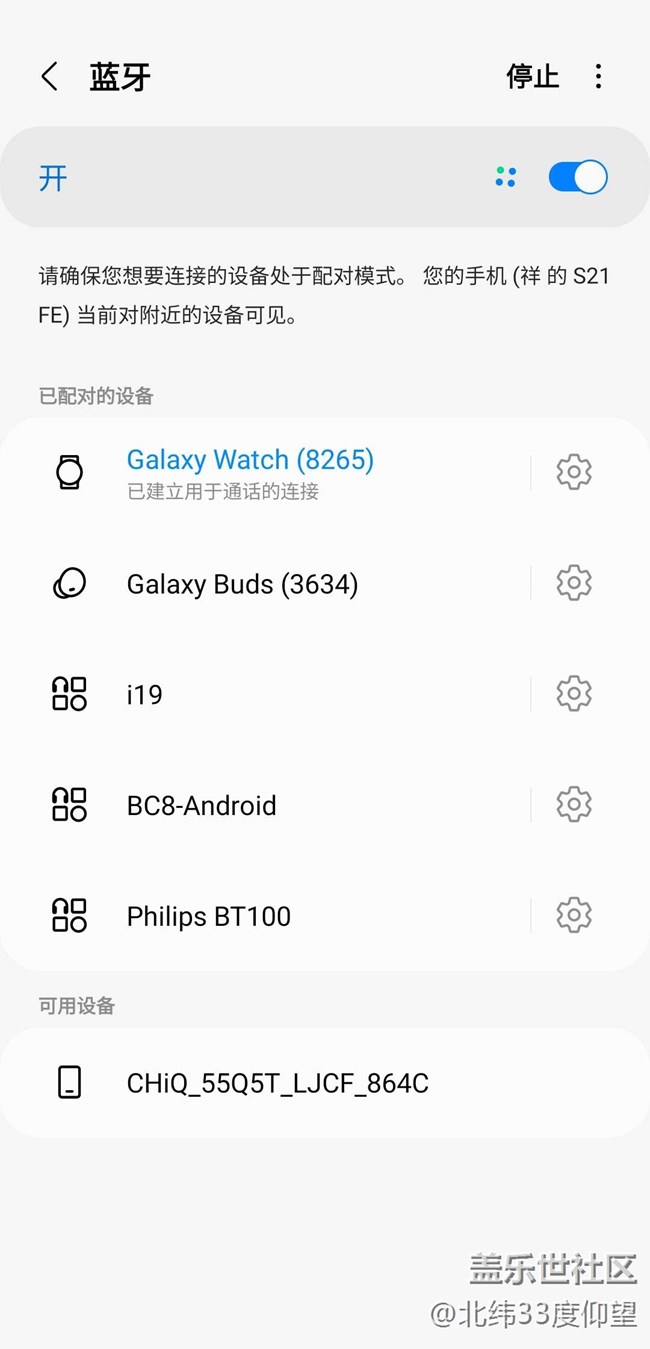Tap 停止 to stop scanning
650x1349 pixels.
532,77
